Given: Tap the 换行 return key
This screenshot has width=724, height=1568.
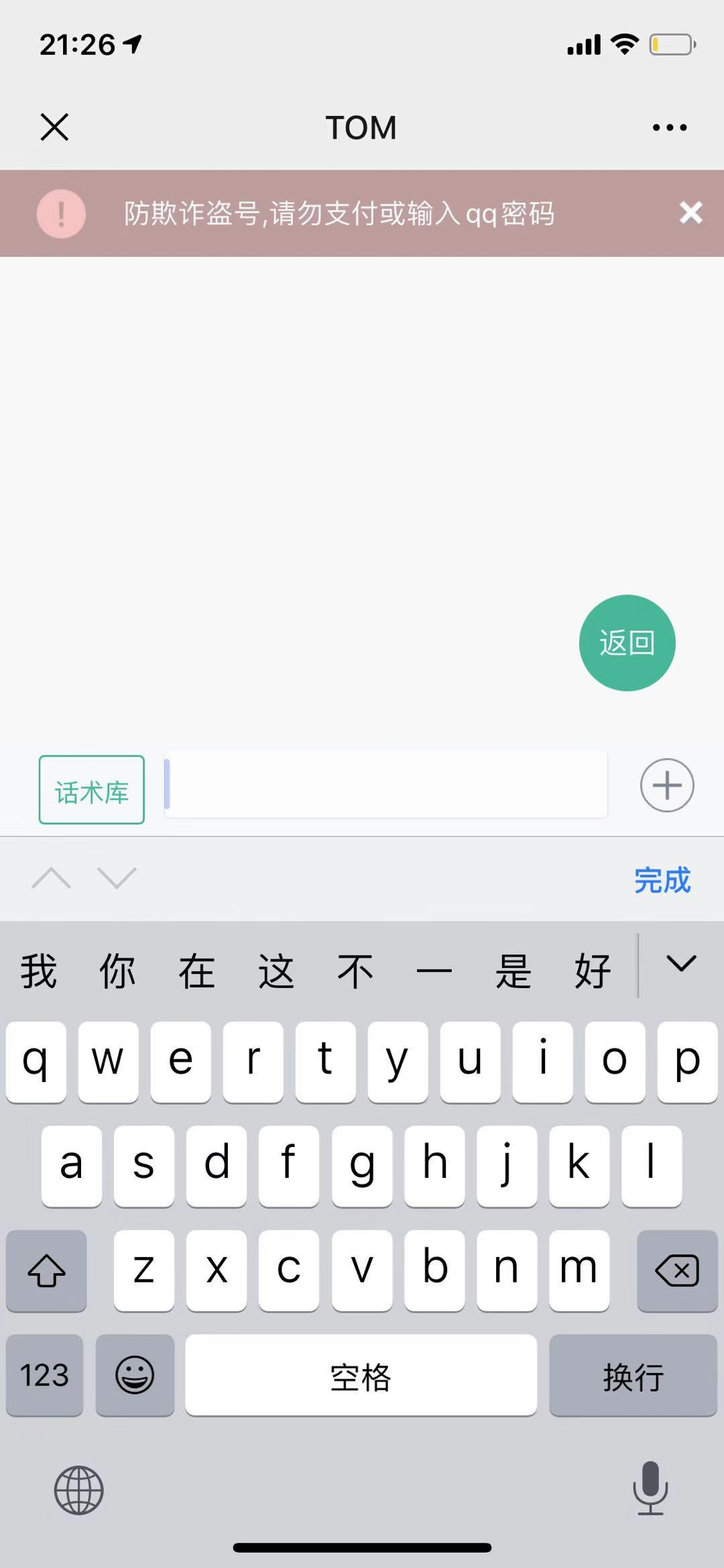Looking at the screenshot, I should (633, 1376).
